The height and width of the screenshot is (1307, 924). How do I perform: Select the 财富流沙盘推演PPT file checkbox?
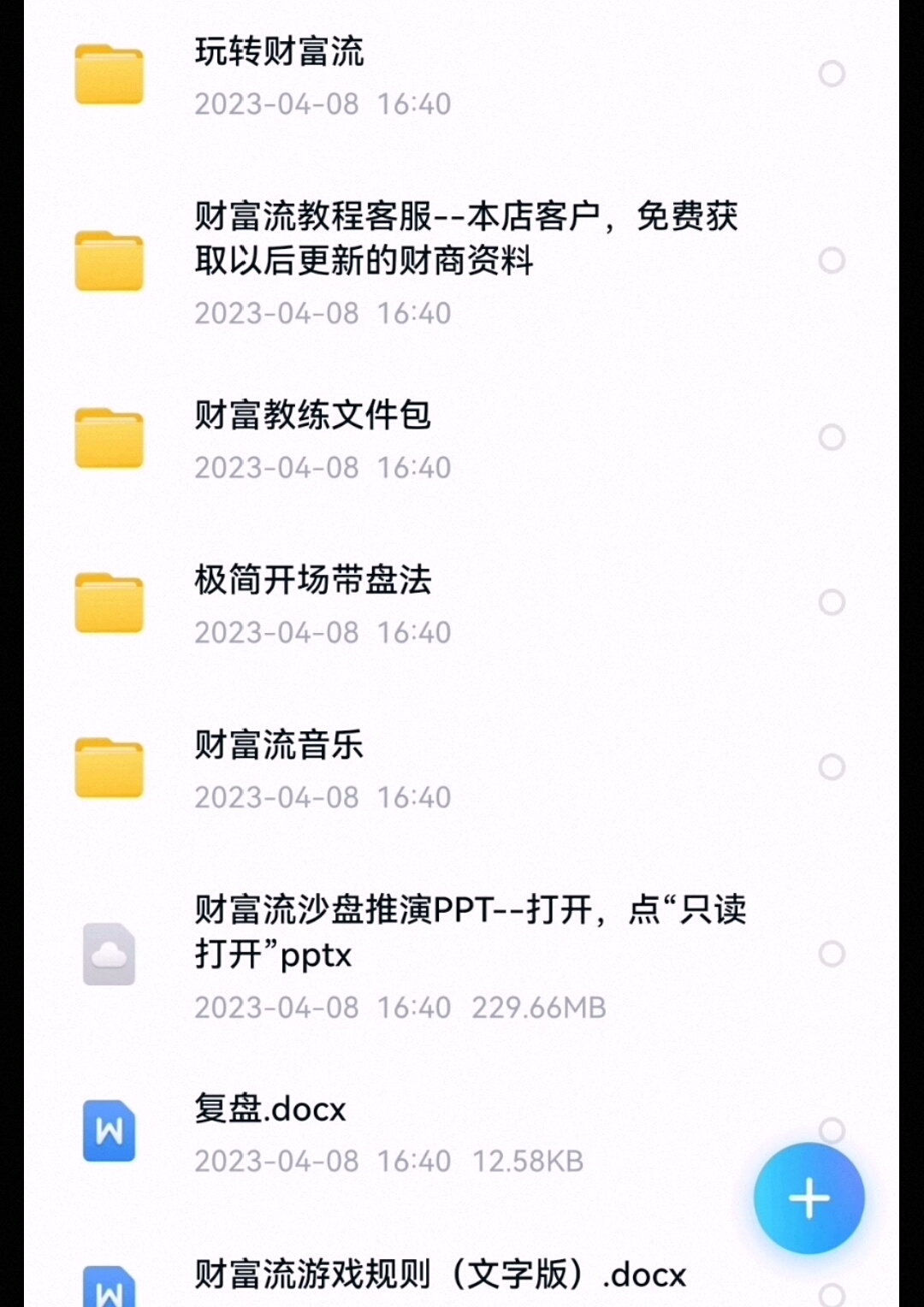(832, 955)
